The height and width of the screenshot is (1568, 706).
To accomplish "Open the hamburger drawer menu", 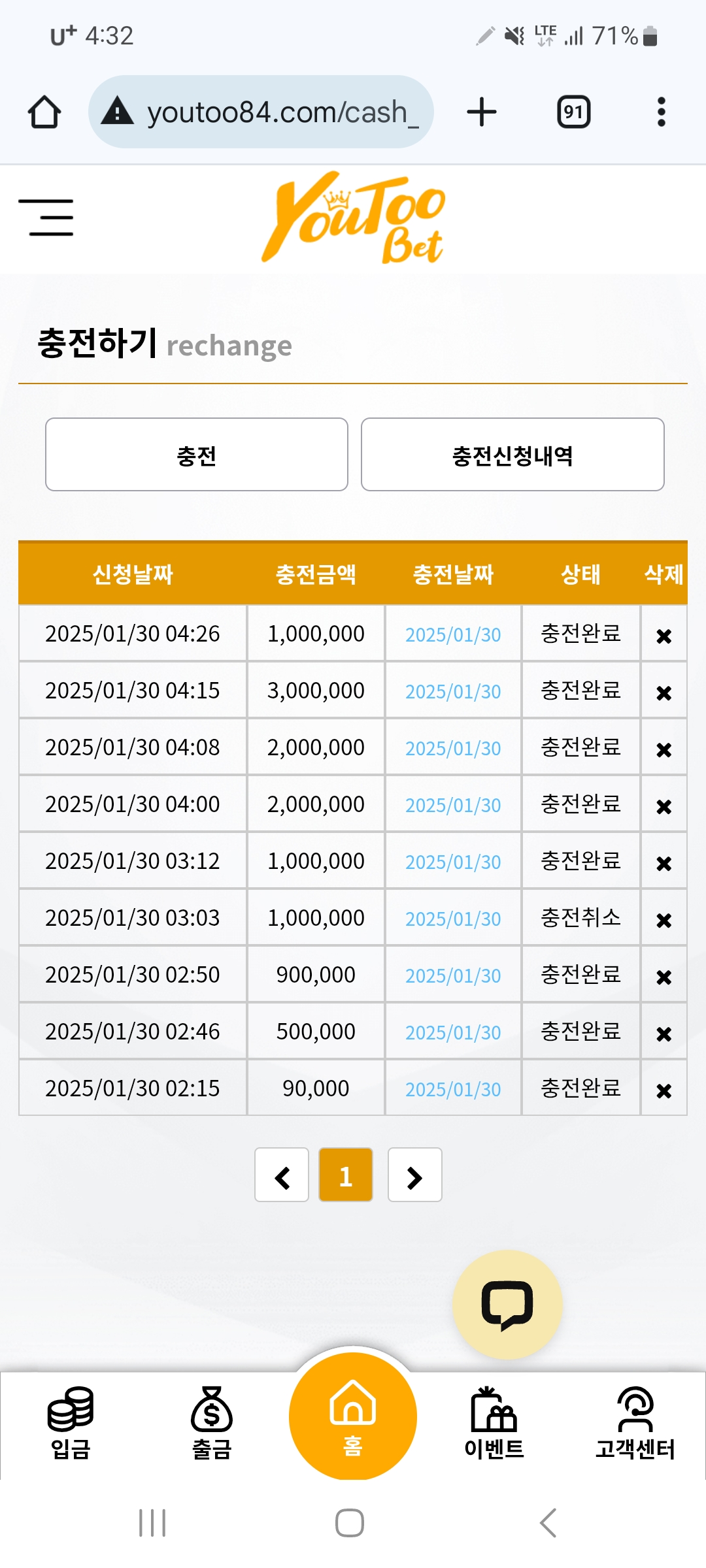I will 46,217.
